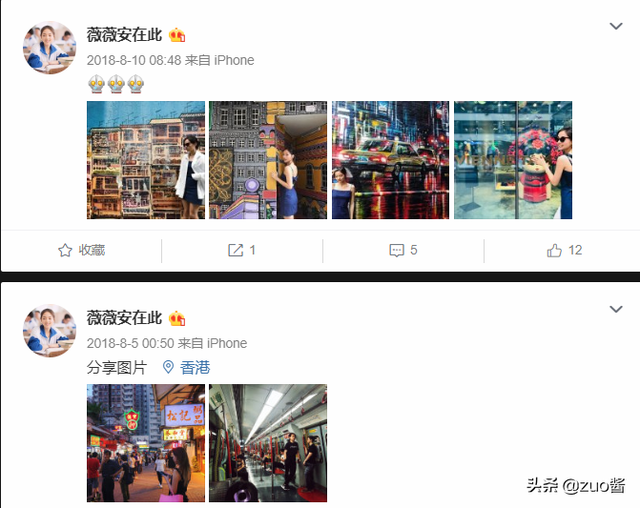
Task: Open the Hong Kong street signs photo
Action: [x=146, y=442]
